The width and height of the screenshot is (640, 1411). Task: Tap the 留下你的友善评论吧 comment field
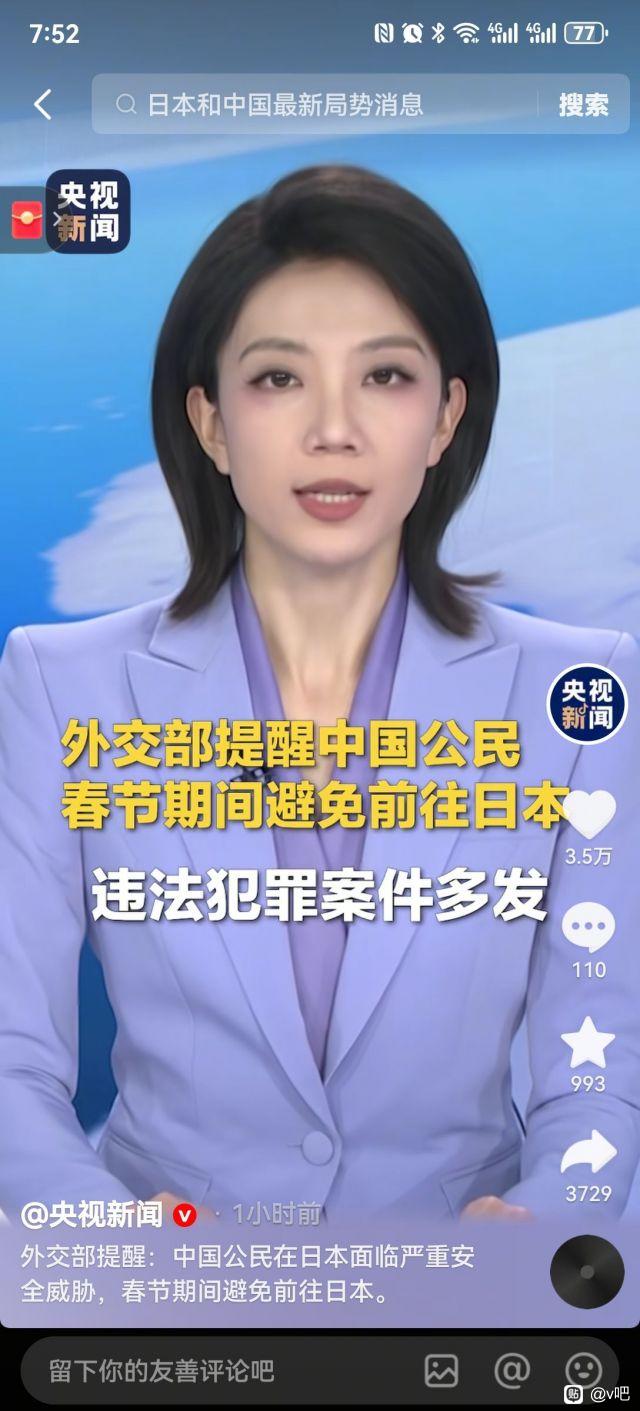(x=200, y=1370)
